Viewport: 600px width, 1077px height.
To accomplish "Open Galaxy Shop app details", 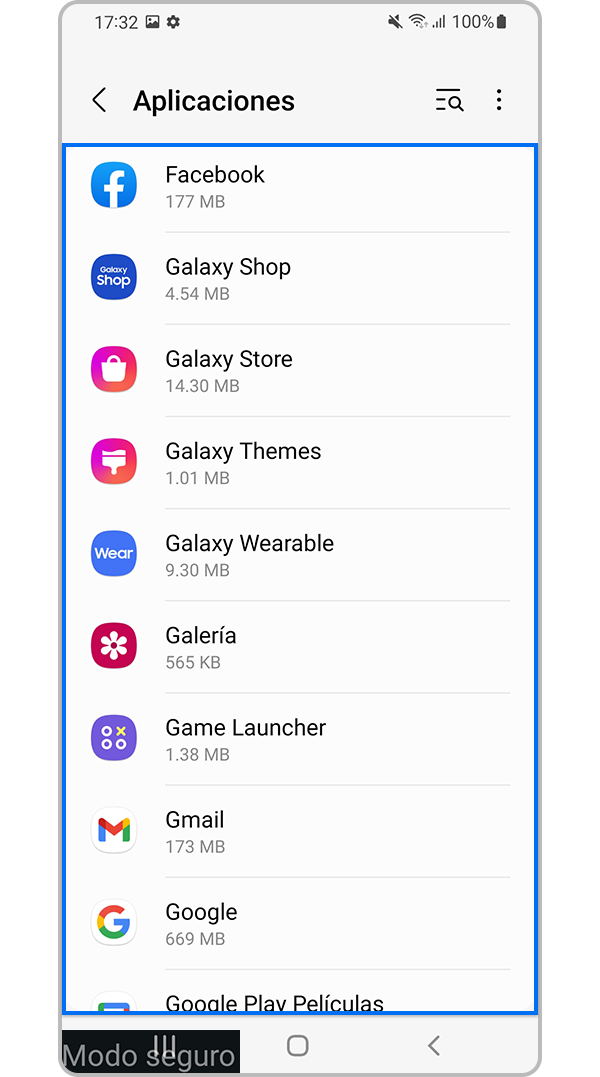I will (x=300, y=278).
